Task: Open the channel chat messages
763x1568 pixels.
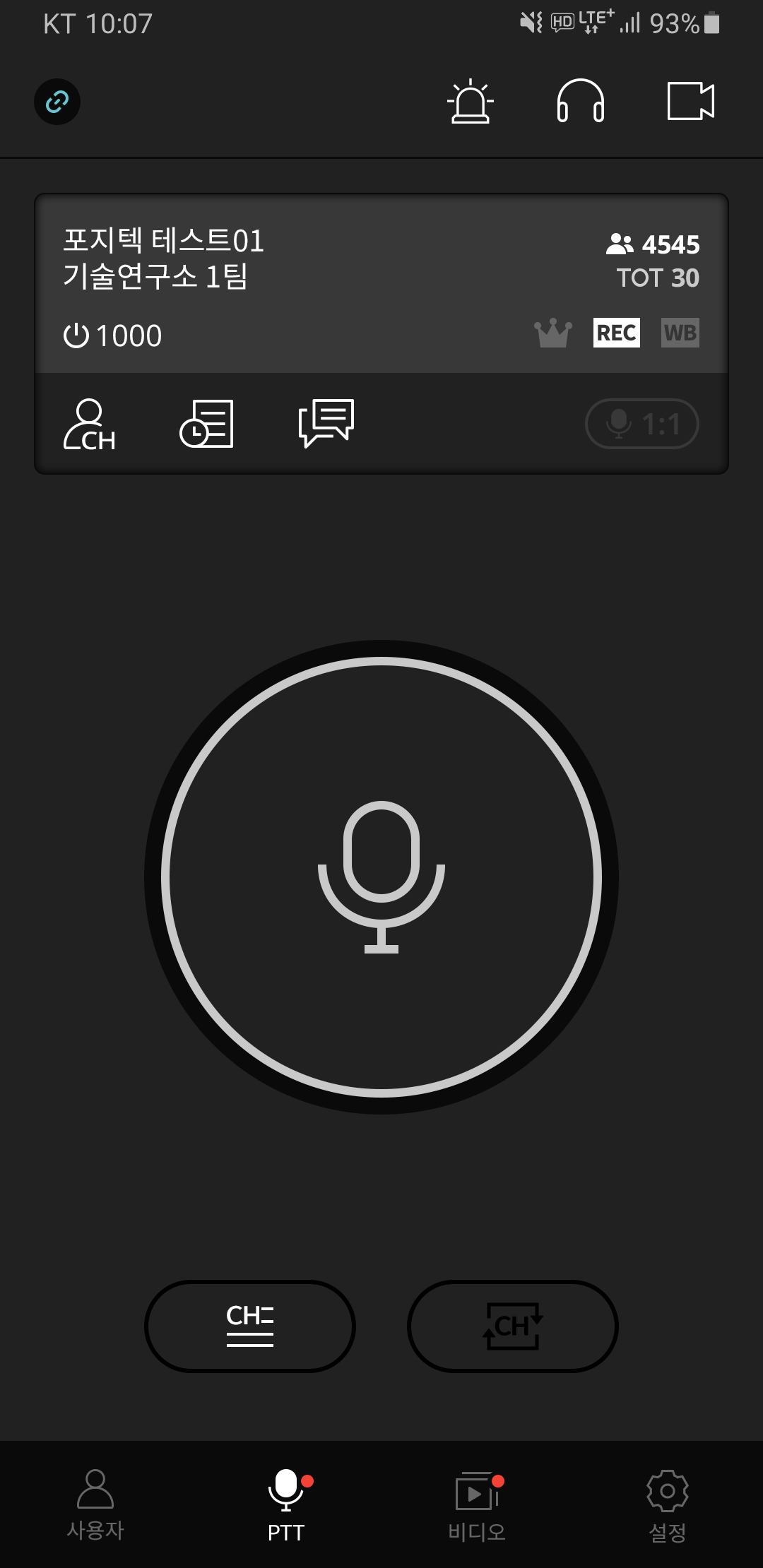Action: (x=325, y=424)
